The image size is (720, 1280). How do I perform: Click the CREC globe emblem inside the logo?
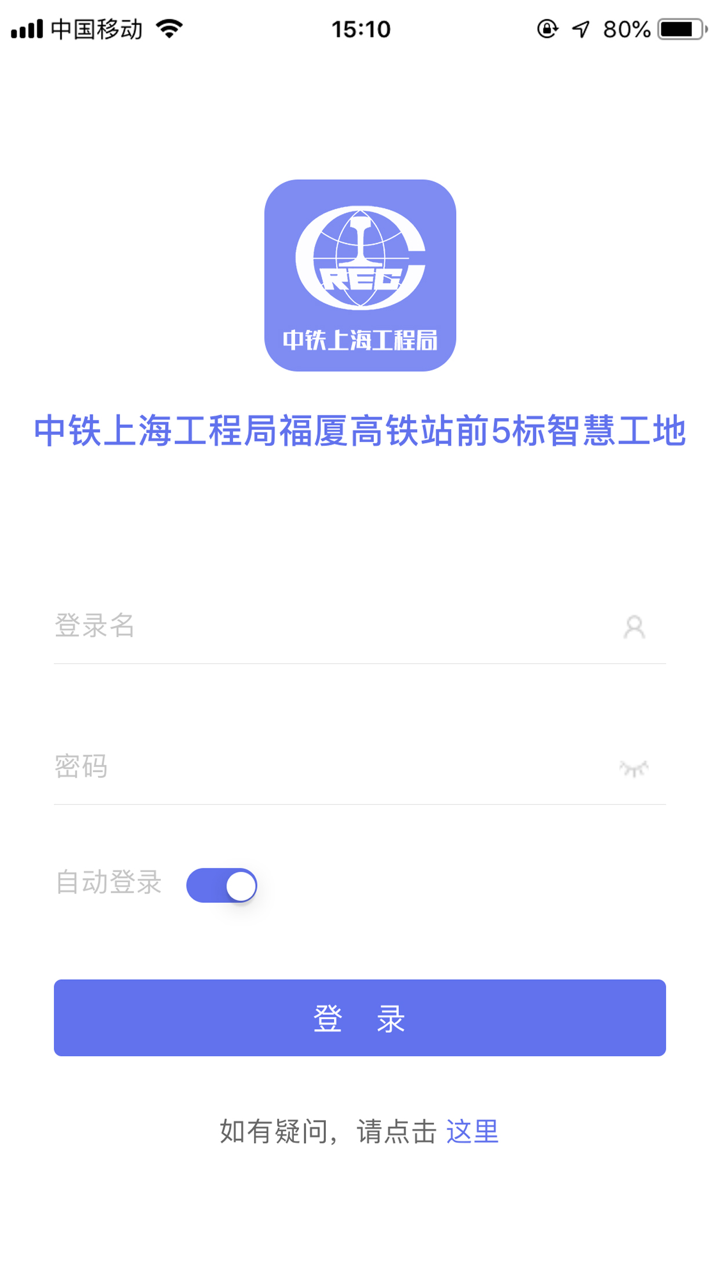pos(360,255)
